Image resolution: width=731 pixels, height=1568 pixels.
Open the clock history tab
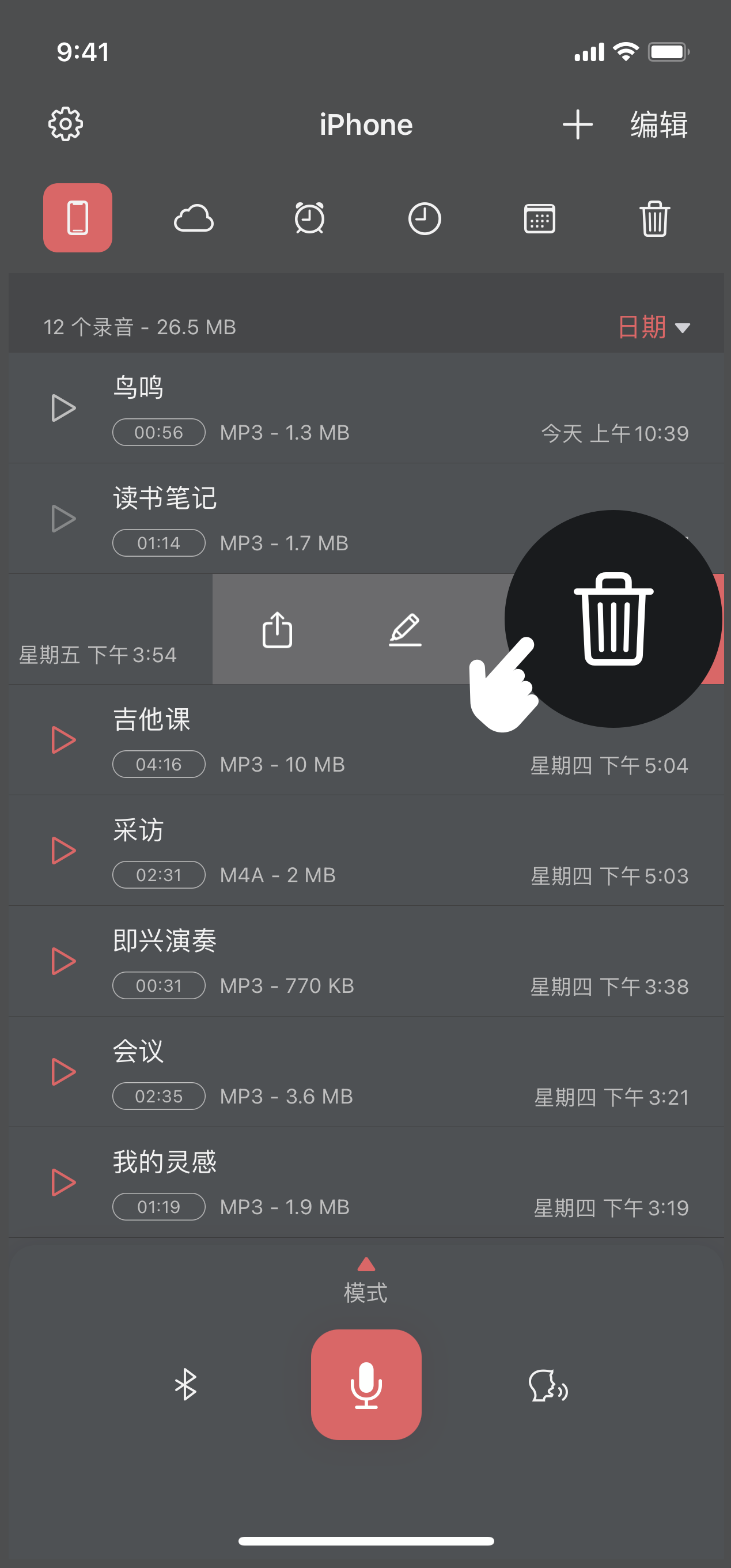[x=424, y=218]
